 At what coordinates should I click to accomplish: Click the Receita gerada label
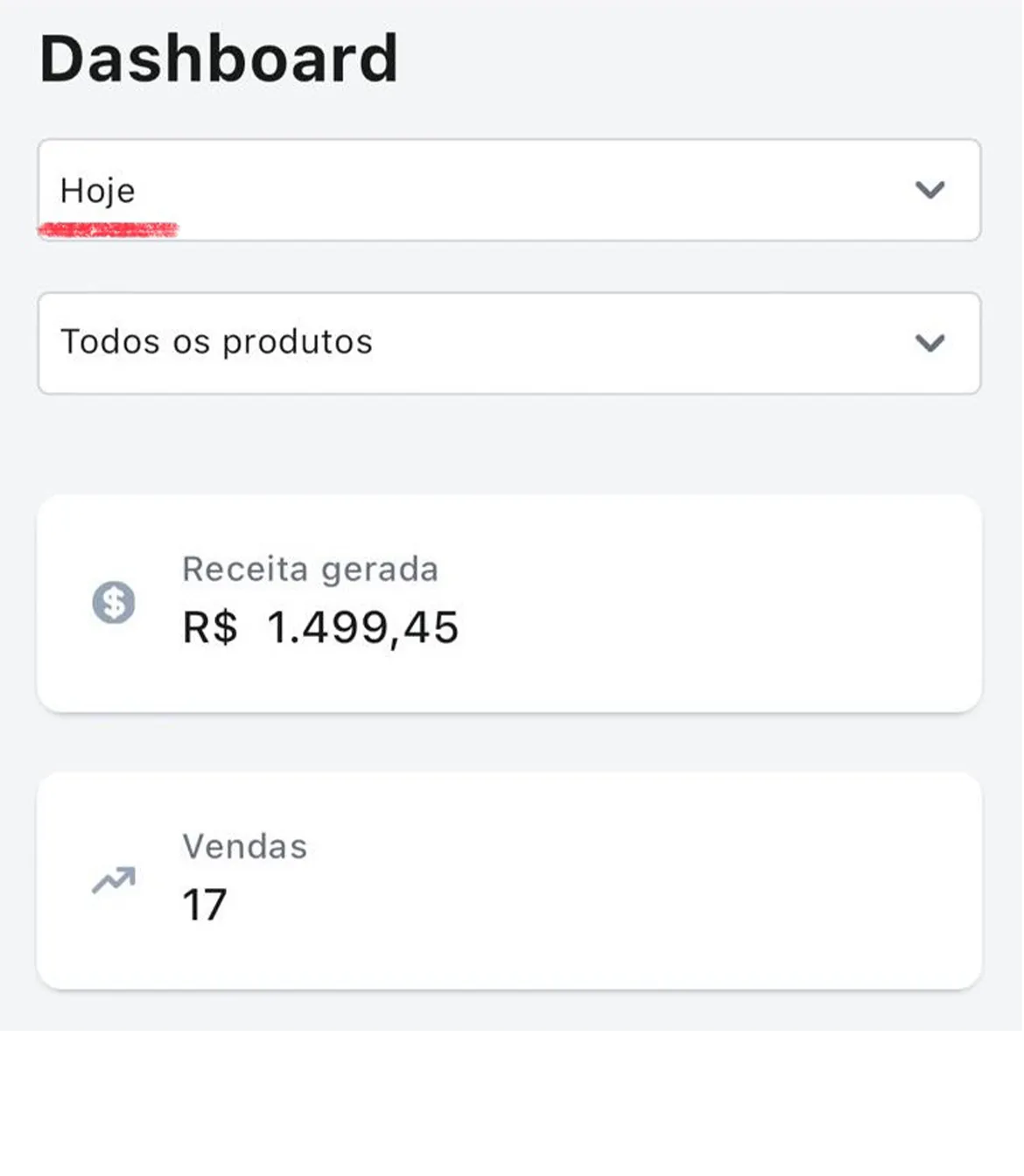pyautogui.click(x=310, y=569)
